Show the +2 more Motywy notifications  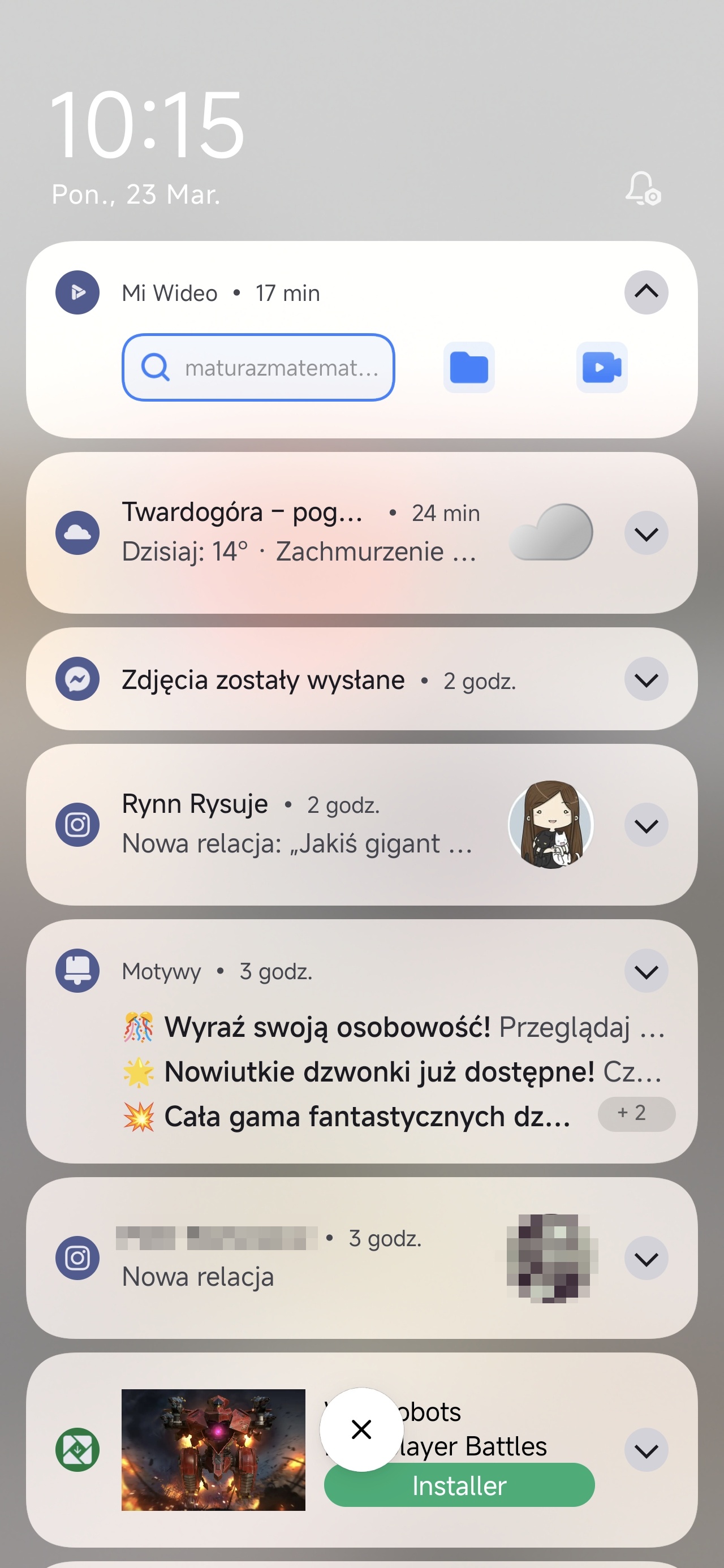click(x=636, y=1113)
